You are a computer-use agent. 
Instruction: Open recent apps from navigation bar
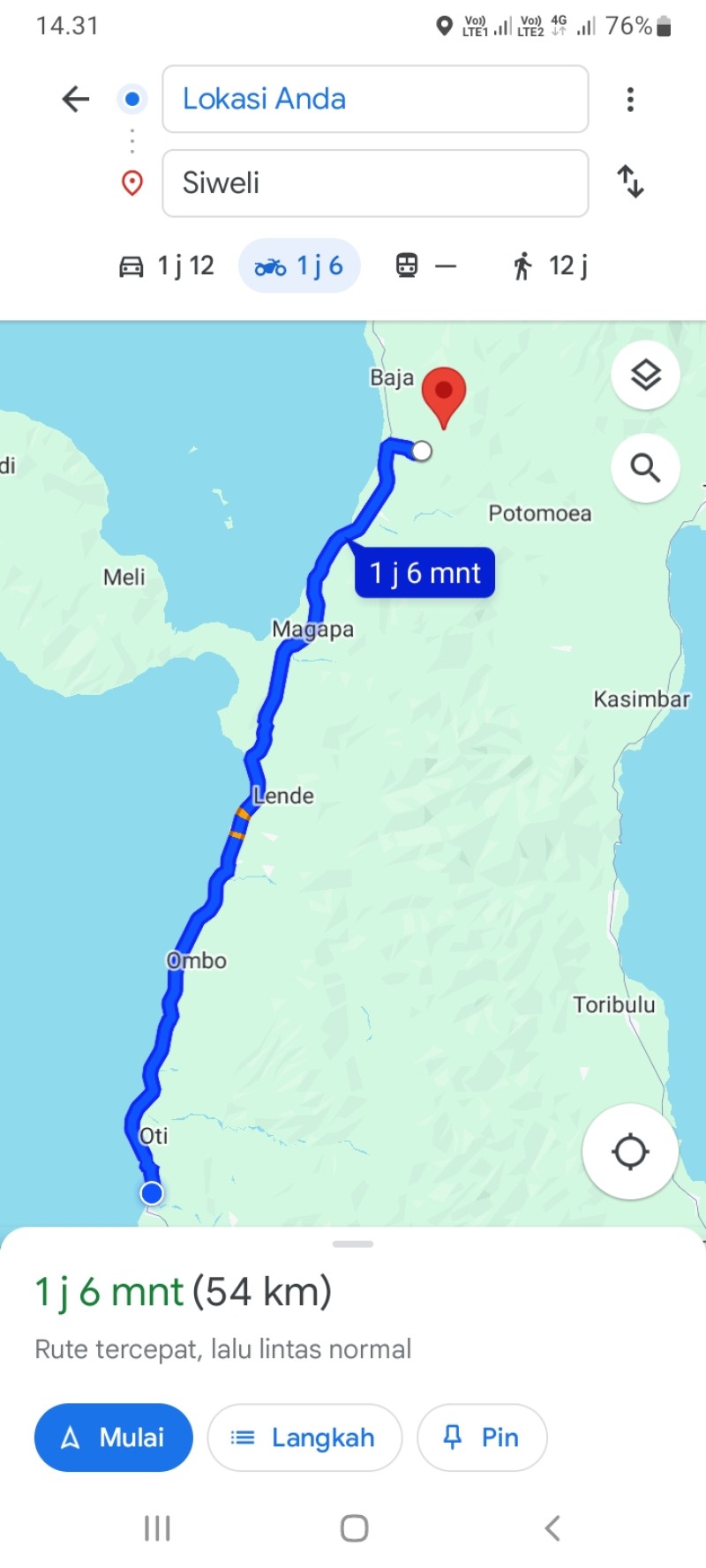pos(157,1528)
